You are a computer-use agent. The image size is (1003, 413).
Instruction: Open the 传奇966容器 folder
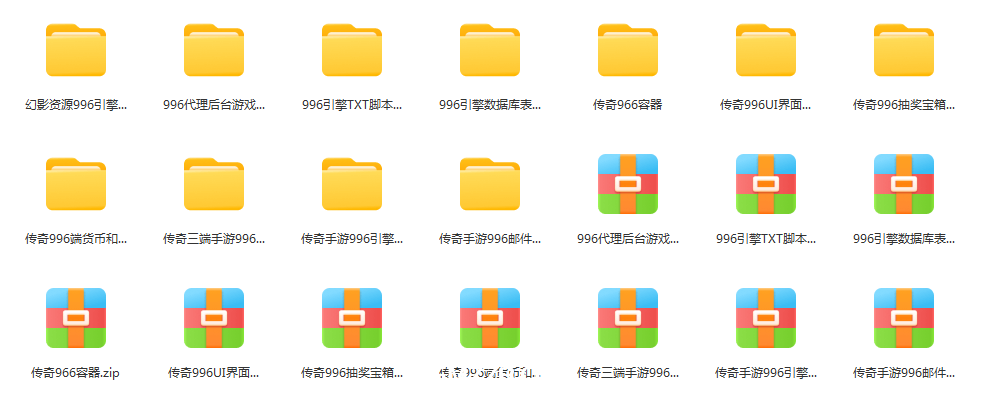(x=628, y=50)
